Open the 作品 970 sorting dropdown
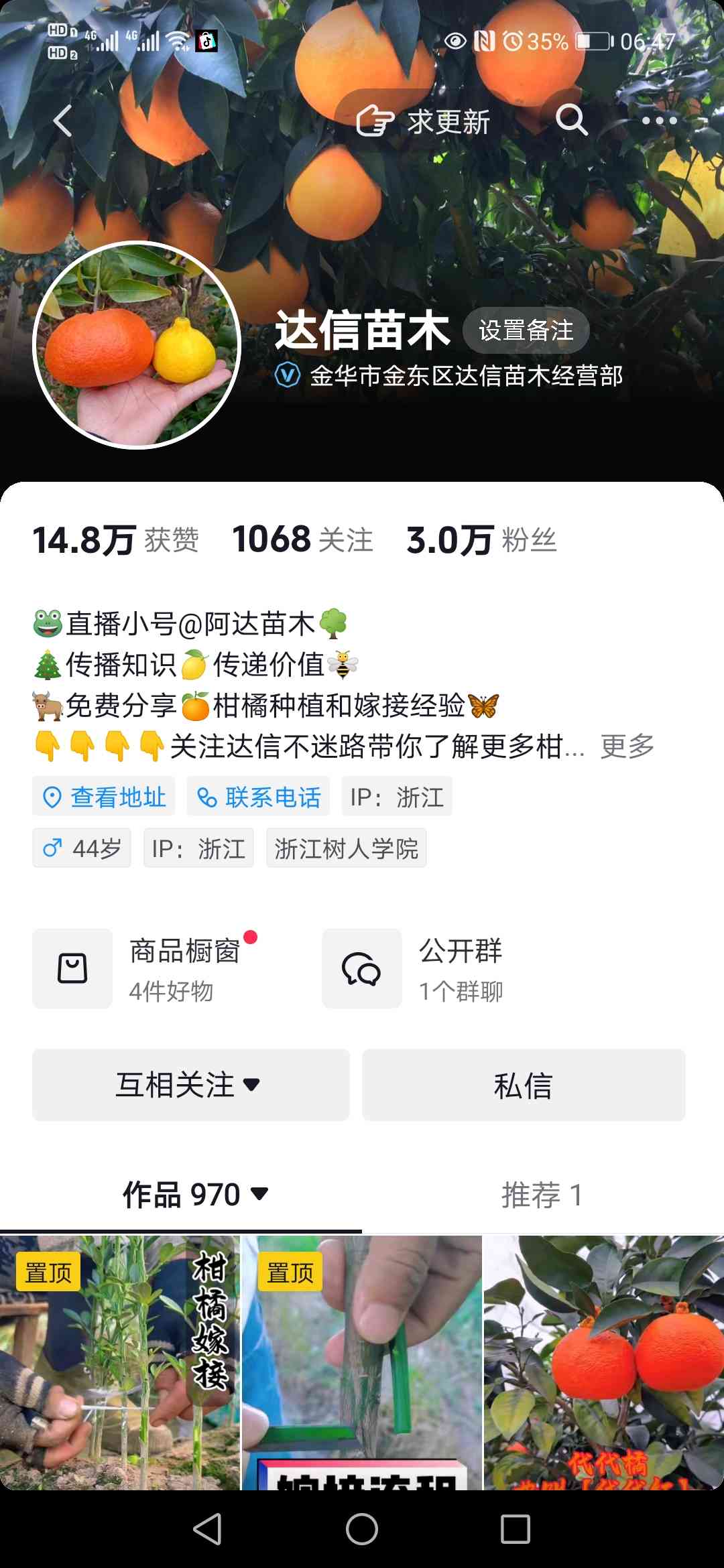 [194, 1194]
